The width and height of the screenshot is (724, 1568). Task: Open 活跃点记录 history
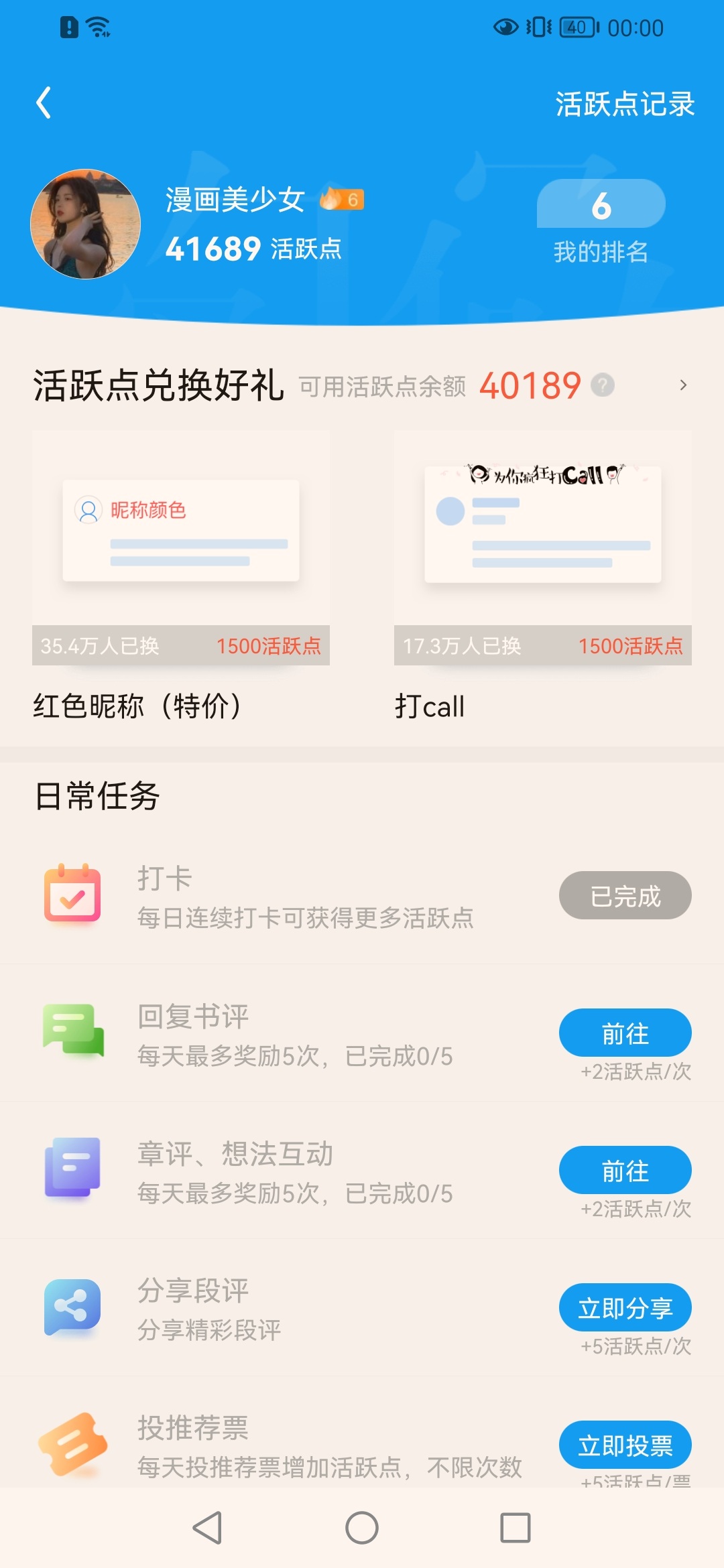(625, 104)
